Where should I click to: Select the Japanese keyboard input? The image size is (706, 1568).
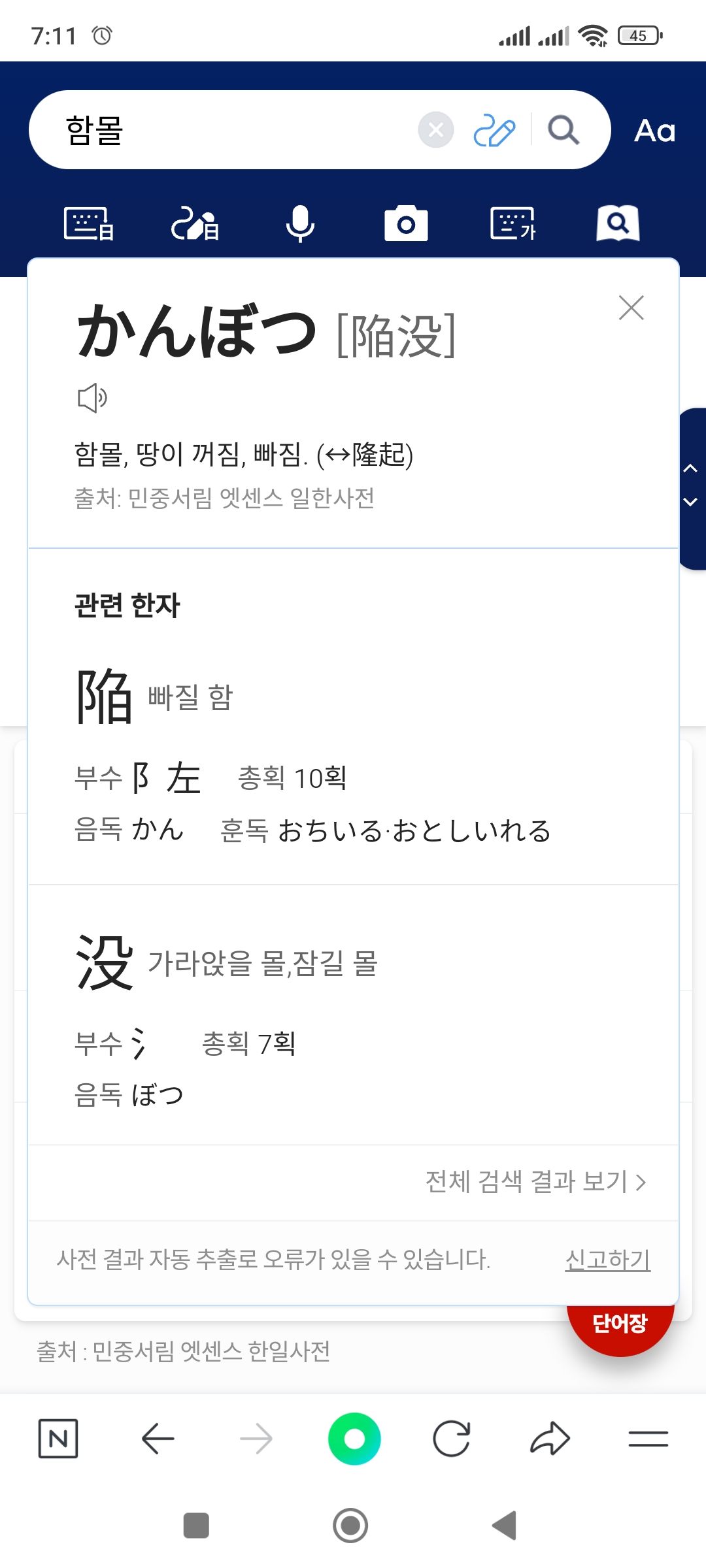coord(89,224)
